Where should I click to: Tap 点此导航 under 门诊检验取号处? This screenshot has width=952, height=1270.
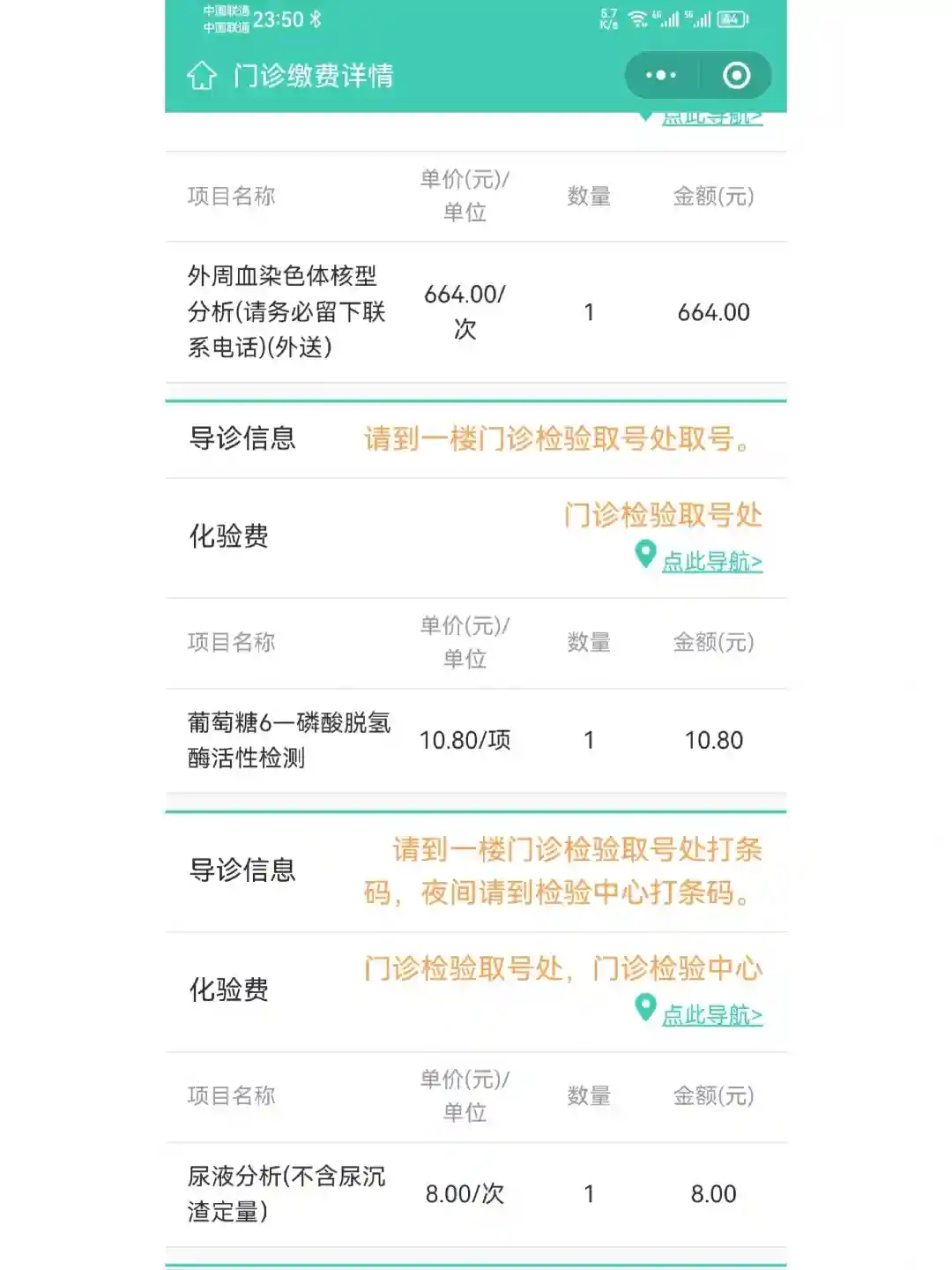coord(711,561)
